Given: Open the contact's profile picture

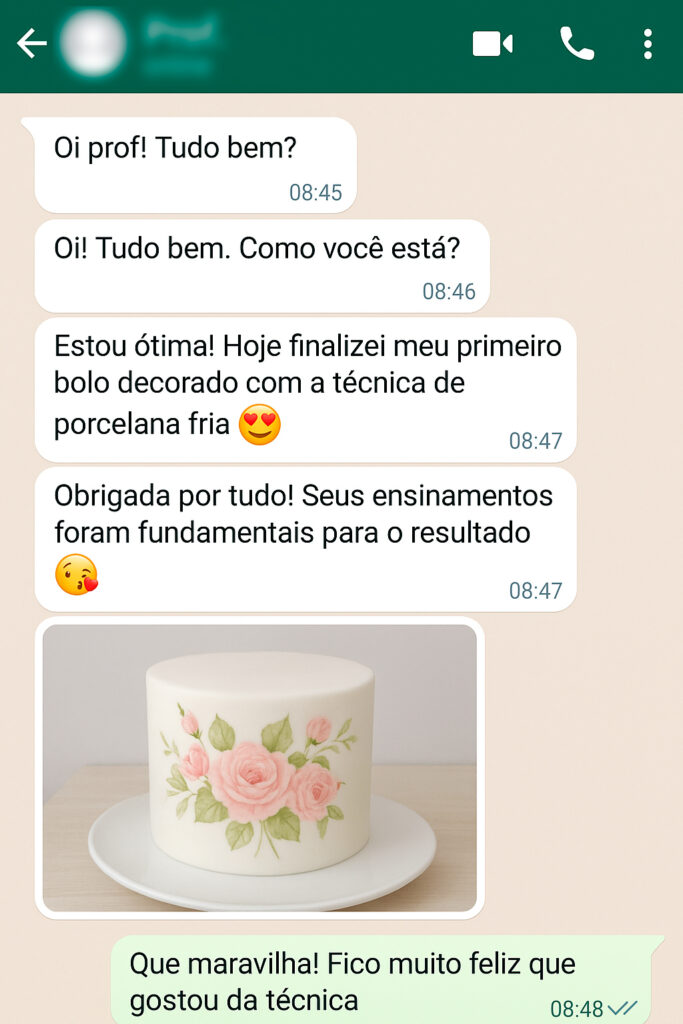Looking at the screenshot, I should [93, 44].
